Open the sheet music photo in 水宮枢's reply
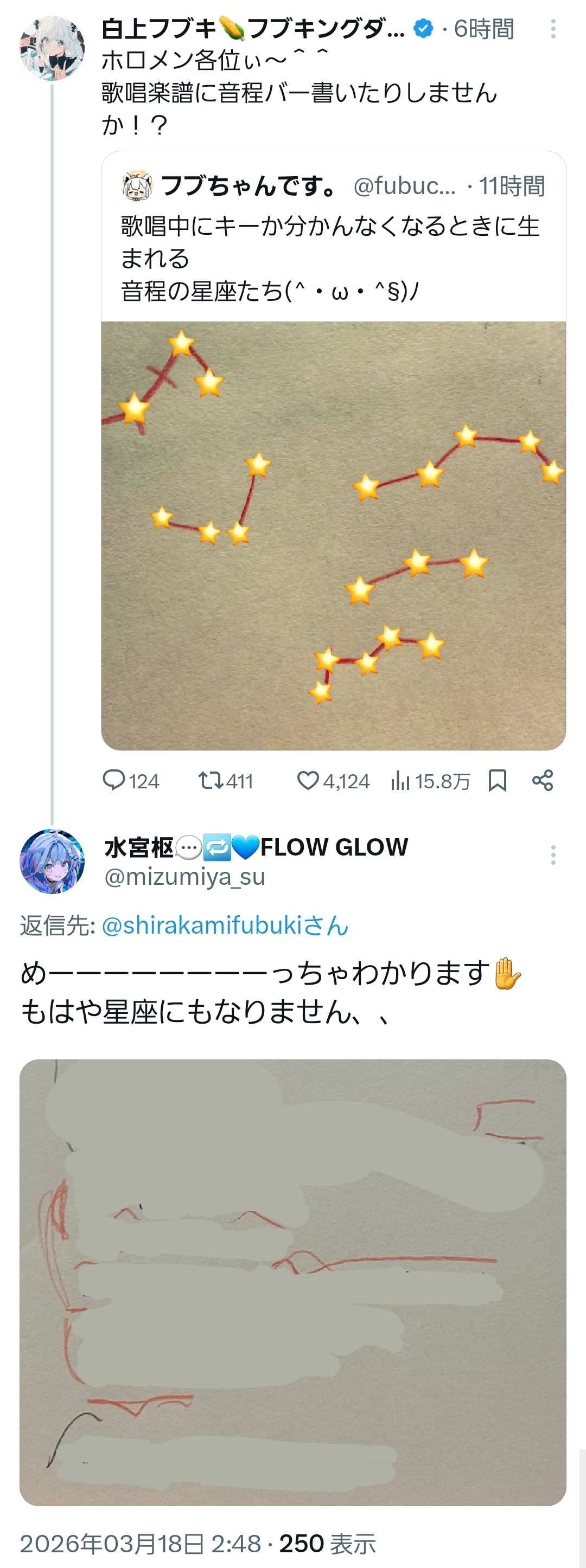The height and width of the screenshot is (1568, 586). click(292, 1282)
